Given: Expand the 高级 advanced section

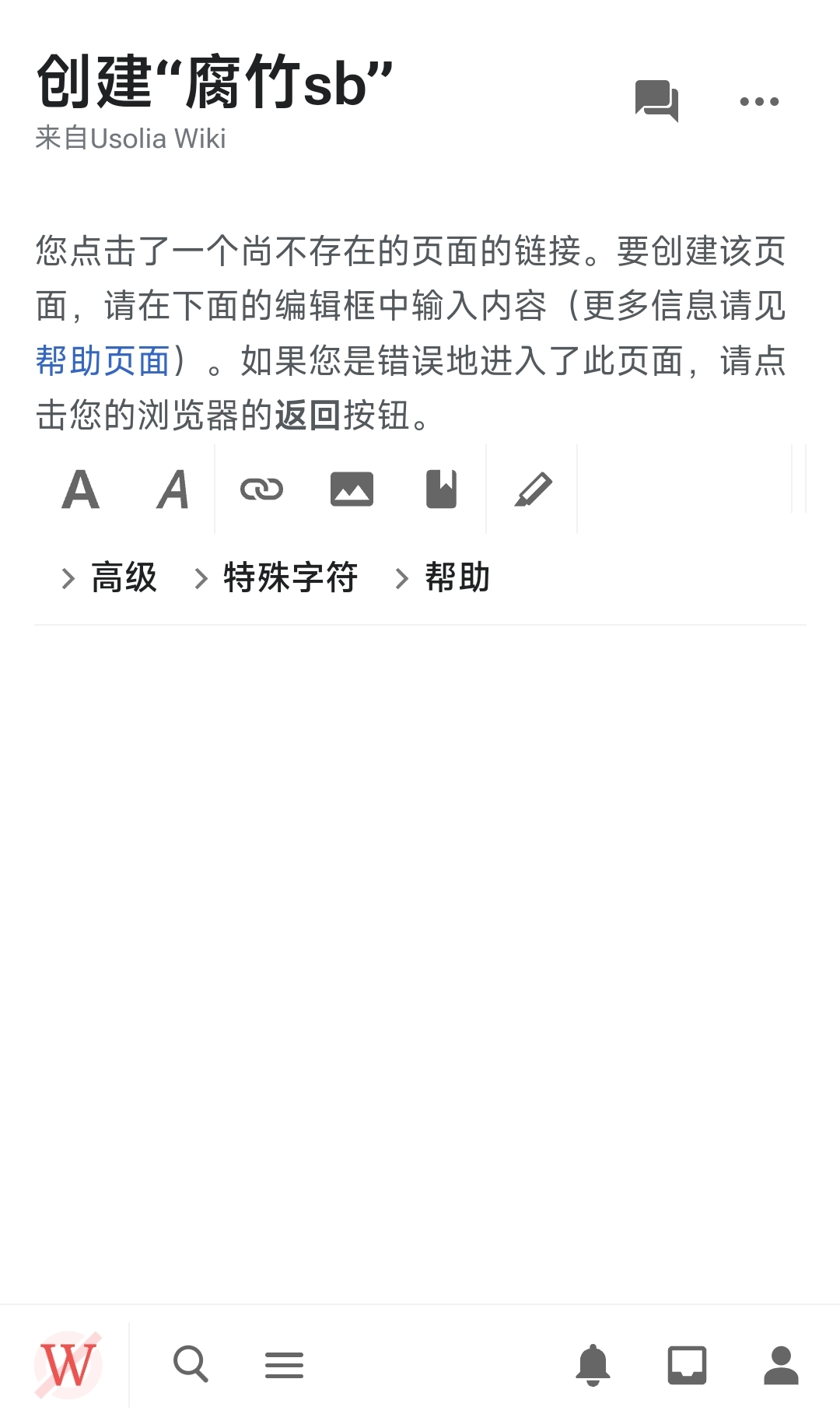Looking at the screenshot, I should click(110, 577).
